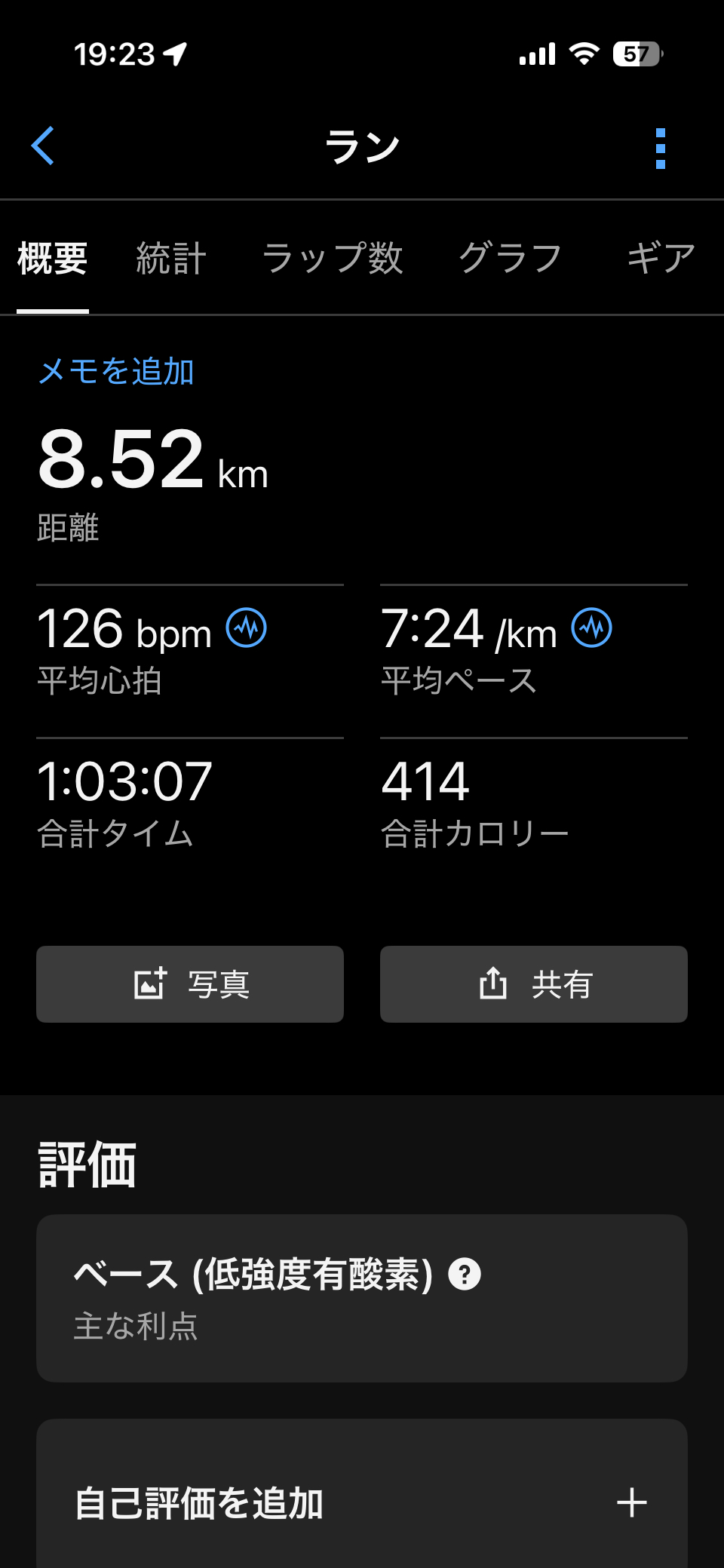Select the ギア tab

pos(661,259)
